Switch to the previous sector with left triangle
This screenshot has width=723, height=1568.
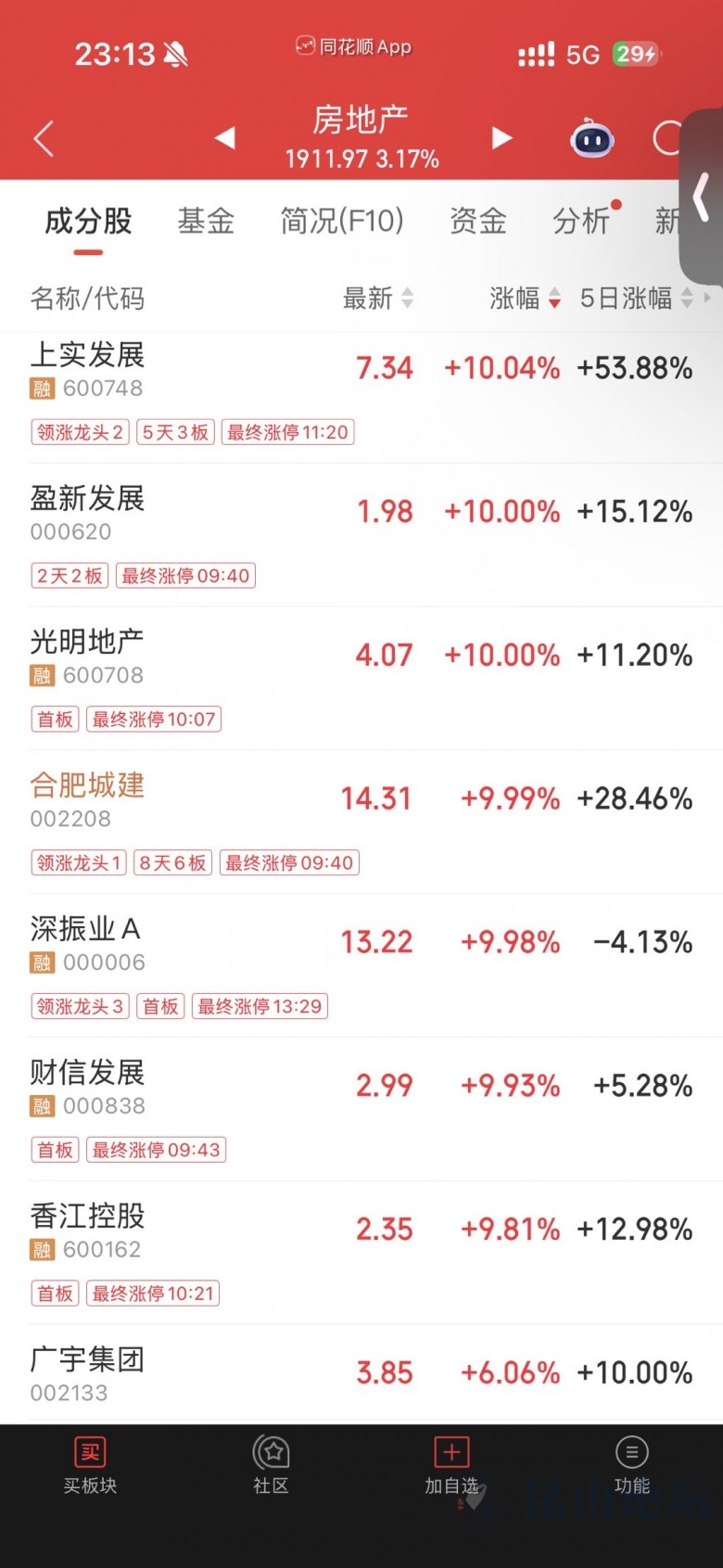pyautogui.click(x=224, y=138)
